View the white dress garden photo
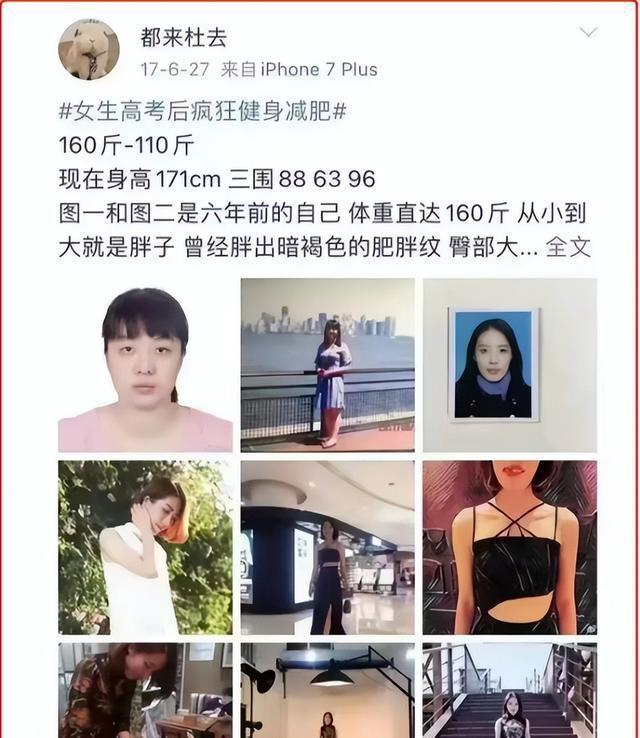This screenshot has height=738, width=640. [x=145, y=547]
